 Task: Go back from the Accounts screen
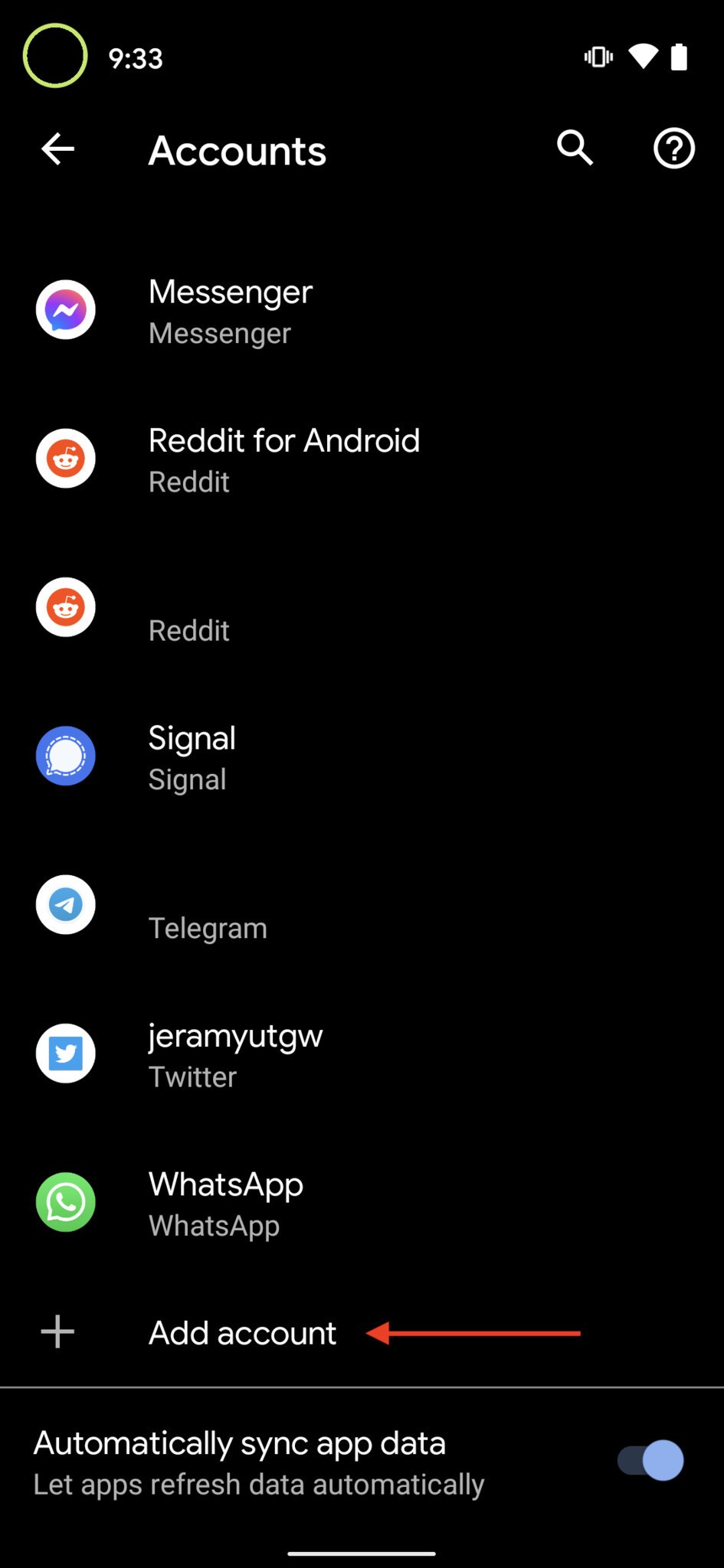58,149
